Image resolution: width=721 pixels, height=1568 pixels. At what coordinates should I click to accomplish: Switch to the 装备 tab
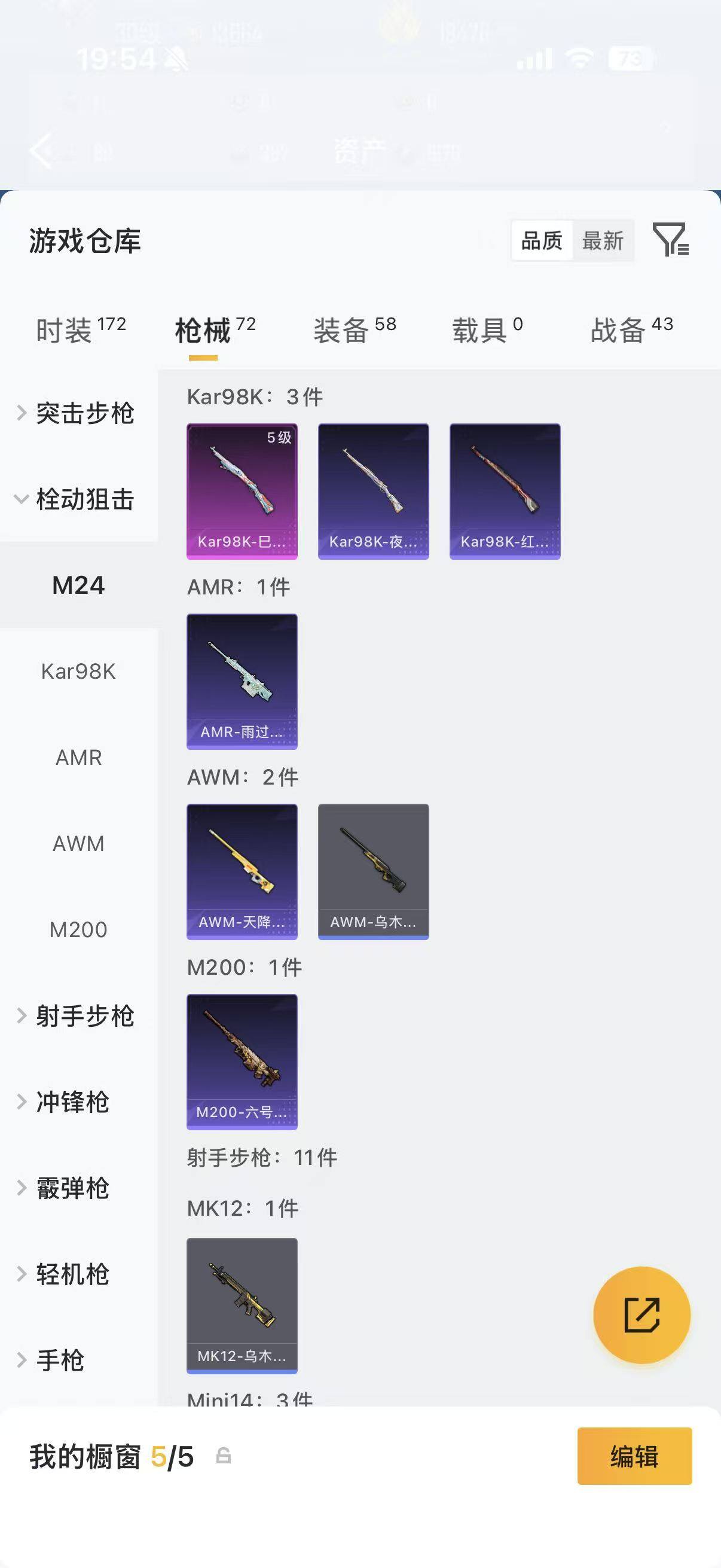[x=355, y=330]
